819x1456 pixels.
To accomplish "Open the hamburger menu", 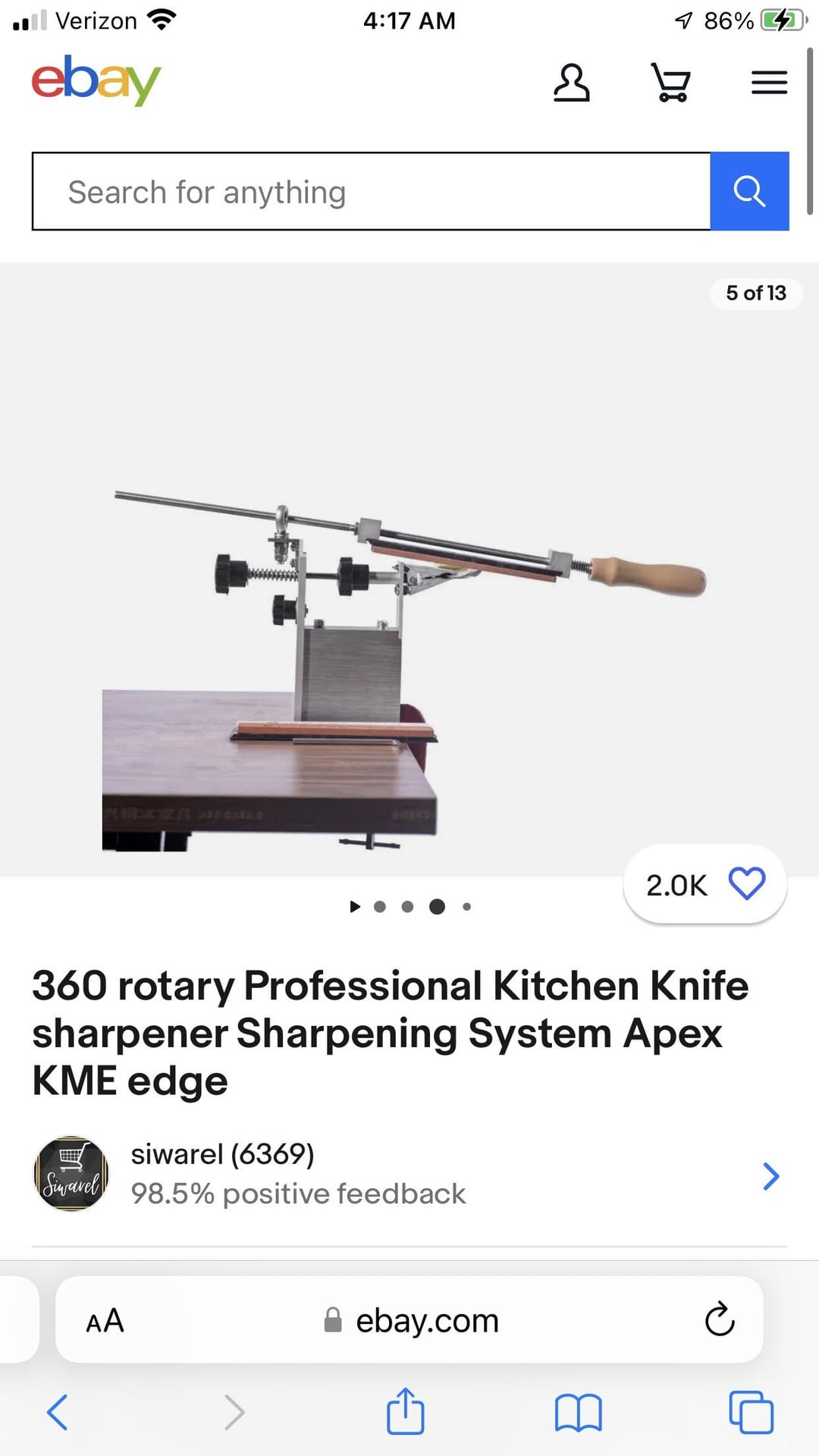I will 769,83.
